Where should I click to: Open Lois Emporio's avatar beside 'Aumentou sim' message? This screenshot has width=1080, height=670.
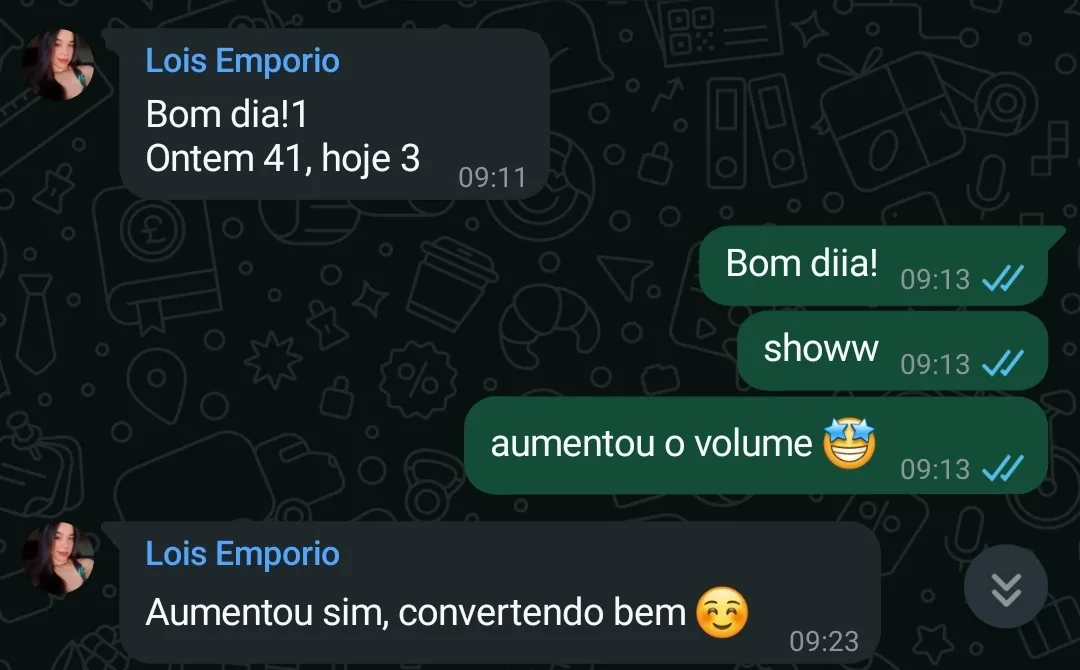[58, 557]
